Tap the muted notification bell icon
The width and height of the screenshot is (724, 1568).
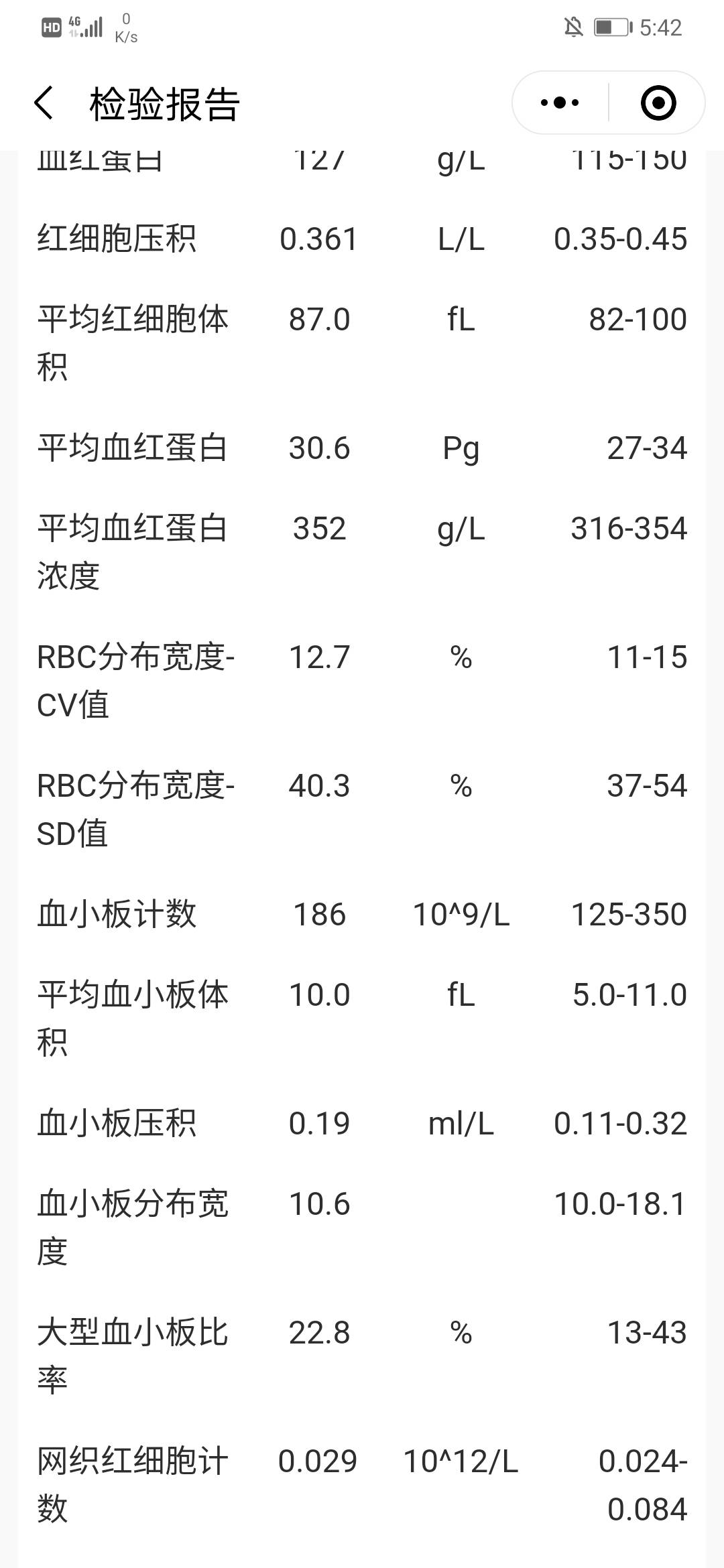(x=573, y=25)
